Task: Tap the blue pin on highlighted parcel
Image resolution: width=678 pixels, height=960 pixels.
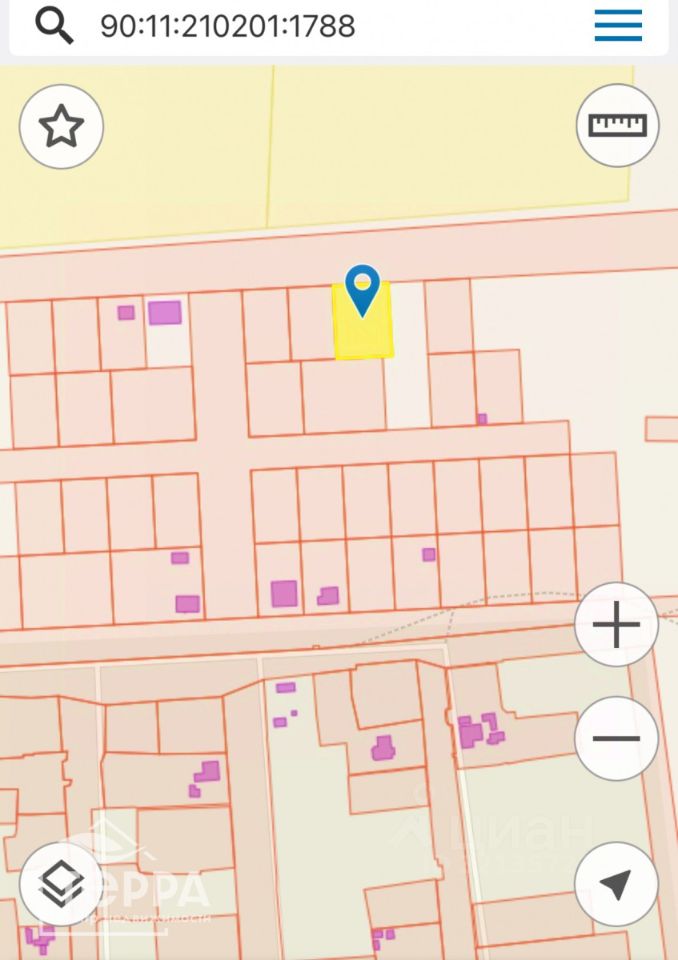Action: click(x=362, y=287)
